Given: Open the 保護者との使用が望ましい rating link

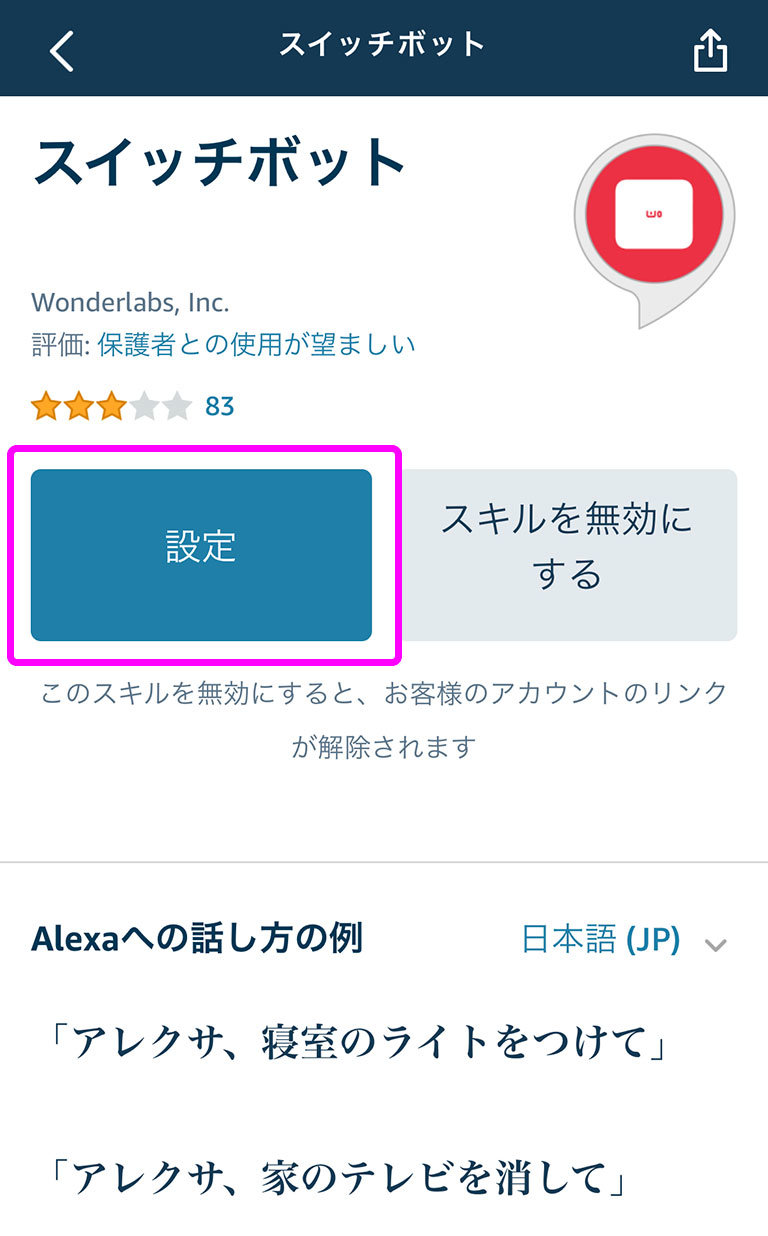Looking at the screenshot, I should (256, 345).
